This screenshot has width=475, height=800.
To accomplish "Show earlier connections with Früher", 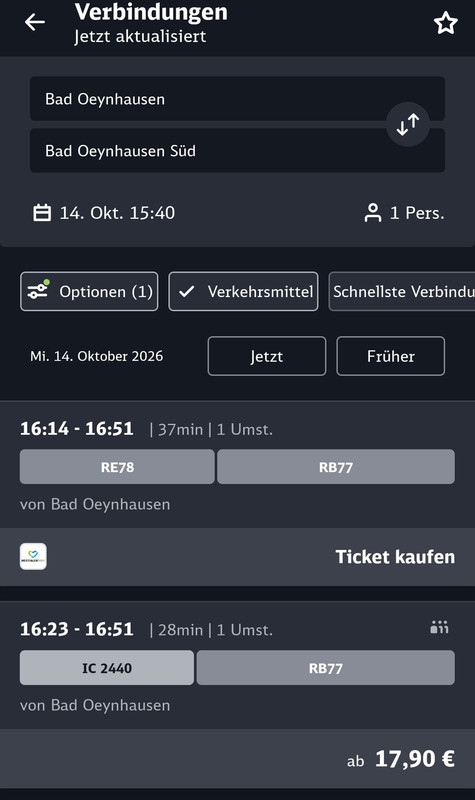I will [x=390, y=356].
